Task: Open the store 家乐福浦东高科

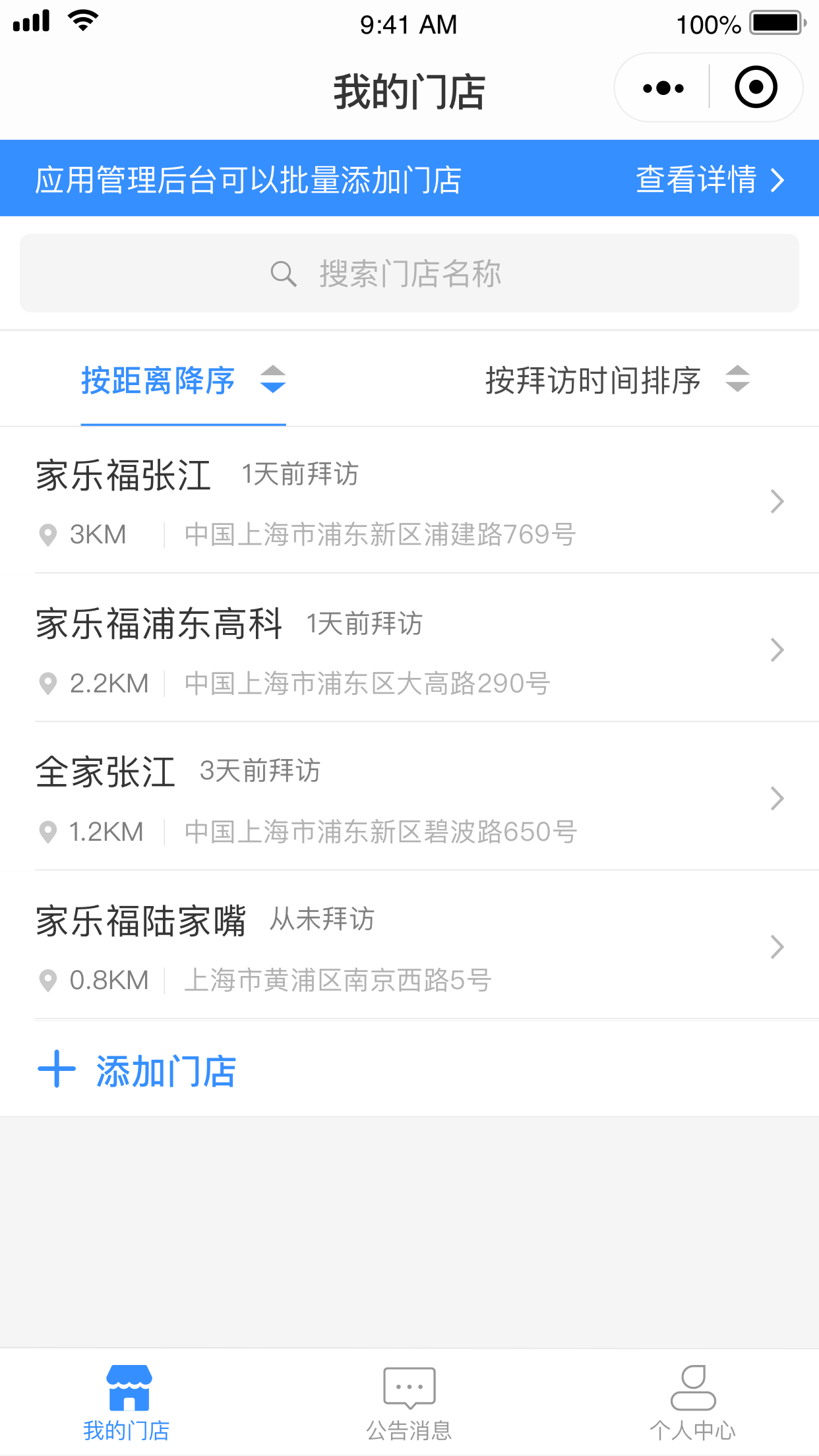Action: 409,649
